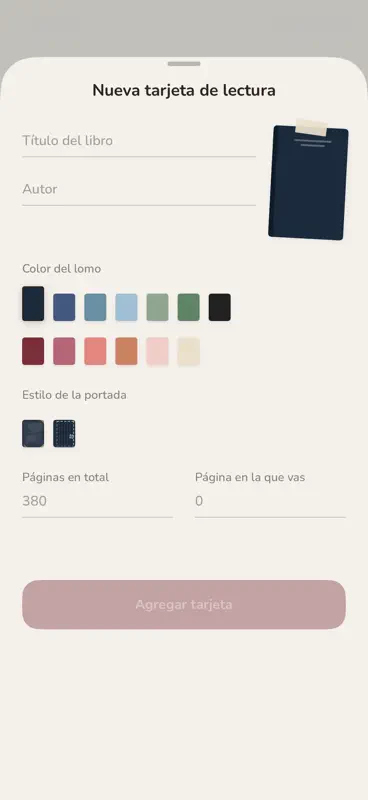Choose the orange spine color
Viewport: 368px width, 800px height.
pos(126,351)
